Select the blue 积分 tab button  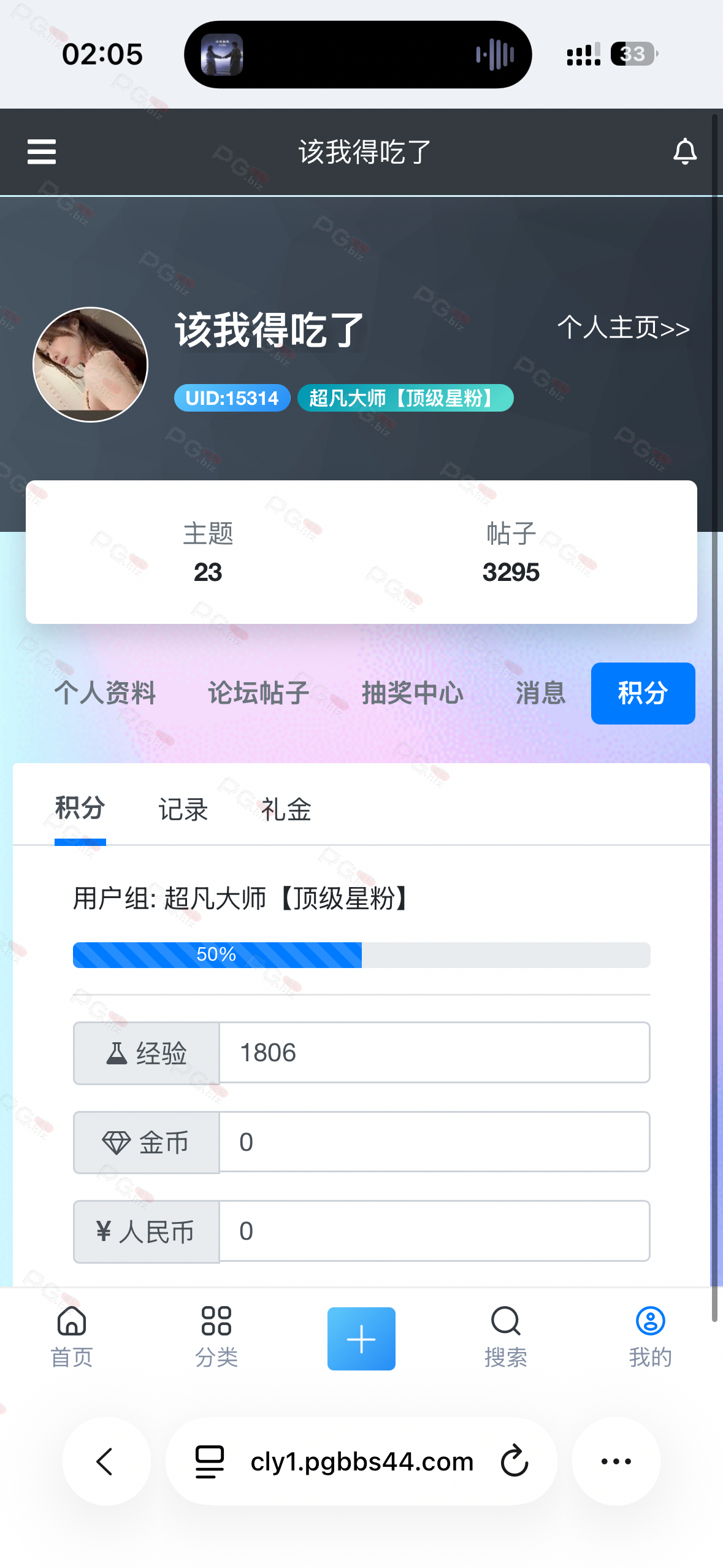tap(642, 693)
